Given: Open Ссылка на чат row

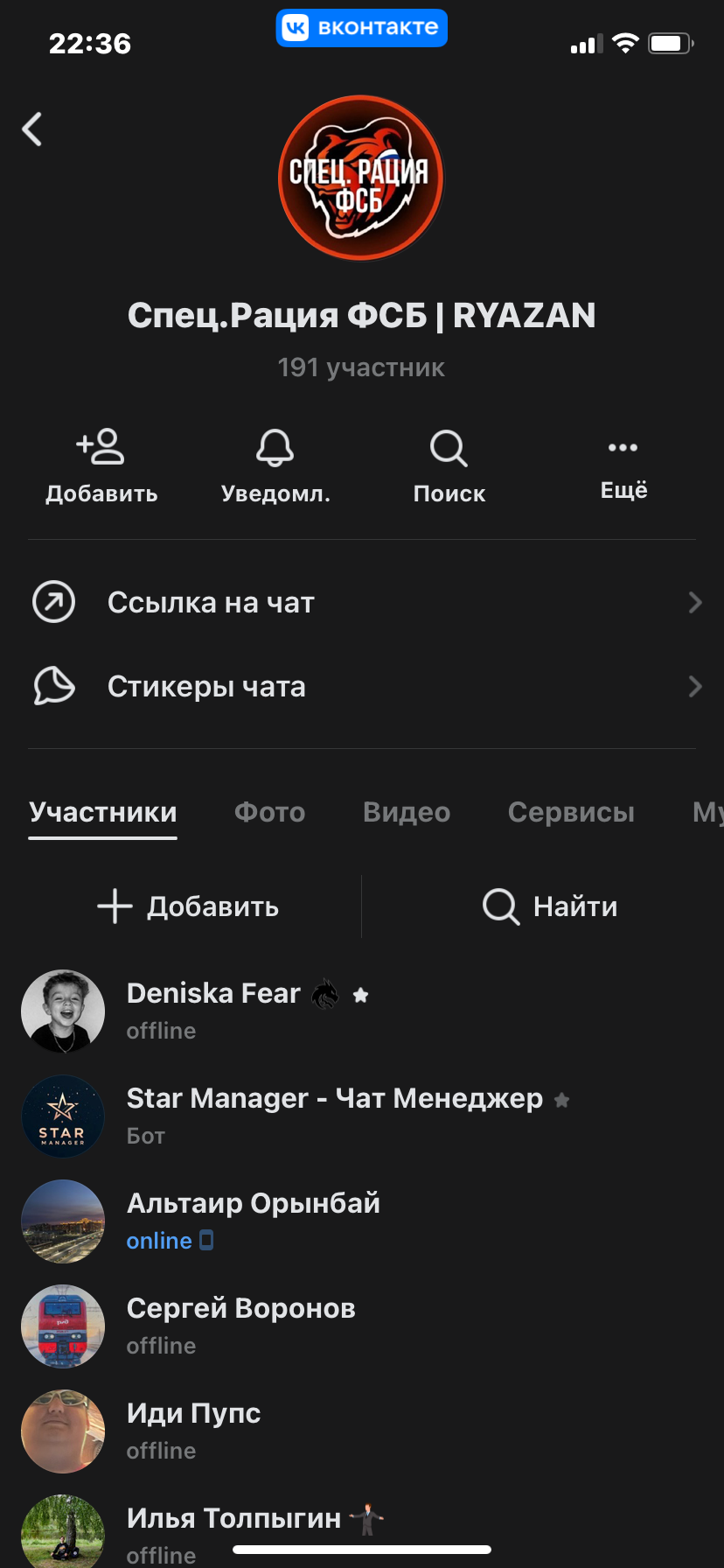Looking at the screenshot, I should pyautogui.click(x=362, y=603).
